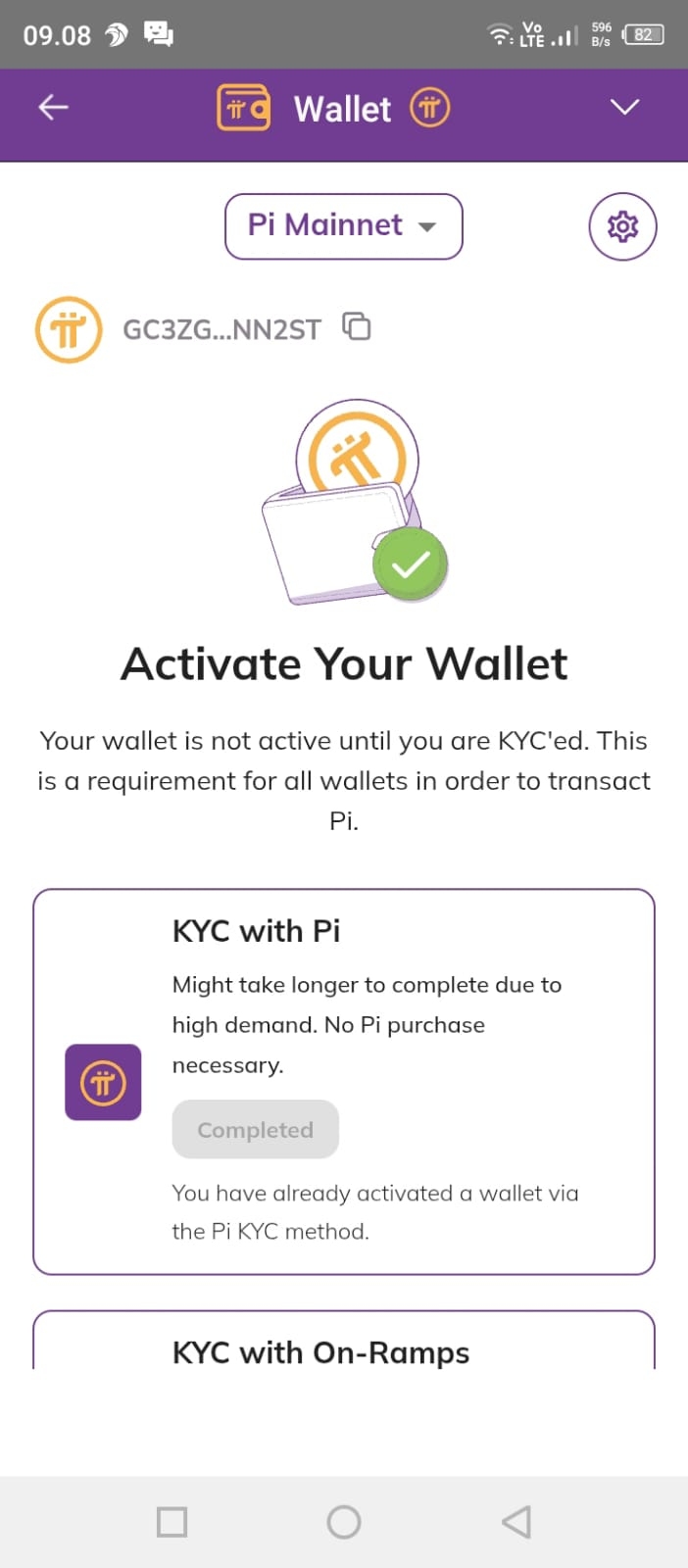
Task: Expand the Wallet header chevron
Action: pos(624,107)
